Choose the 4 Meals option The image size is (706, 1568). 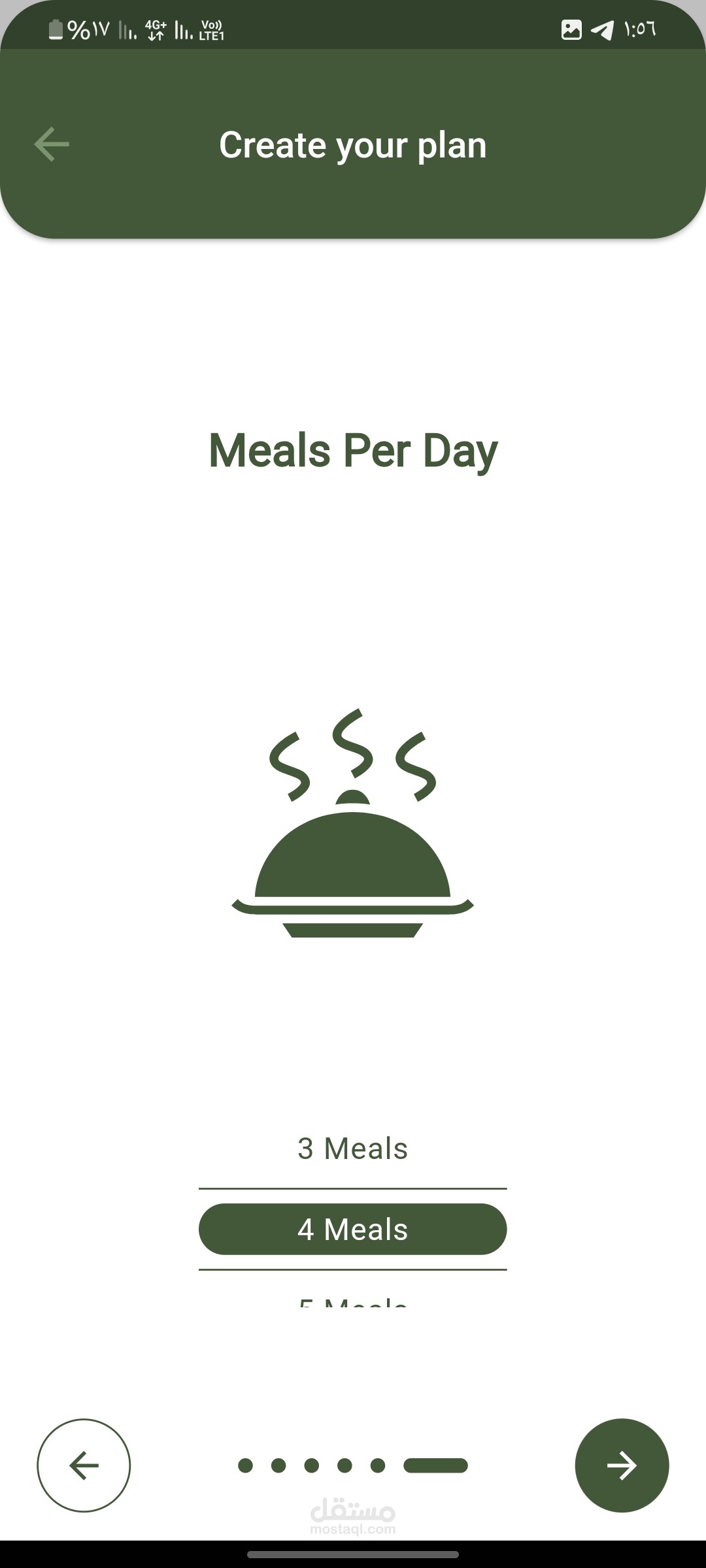pos(352,1230)
